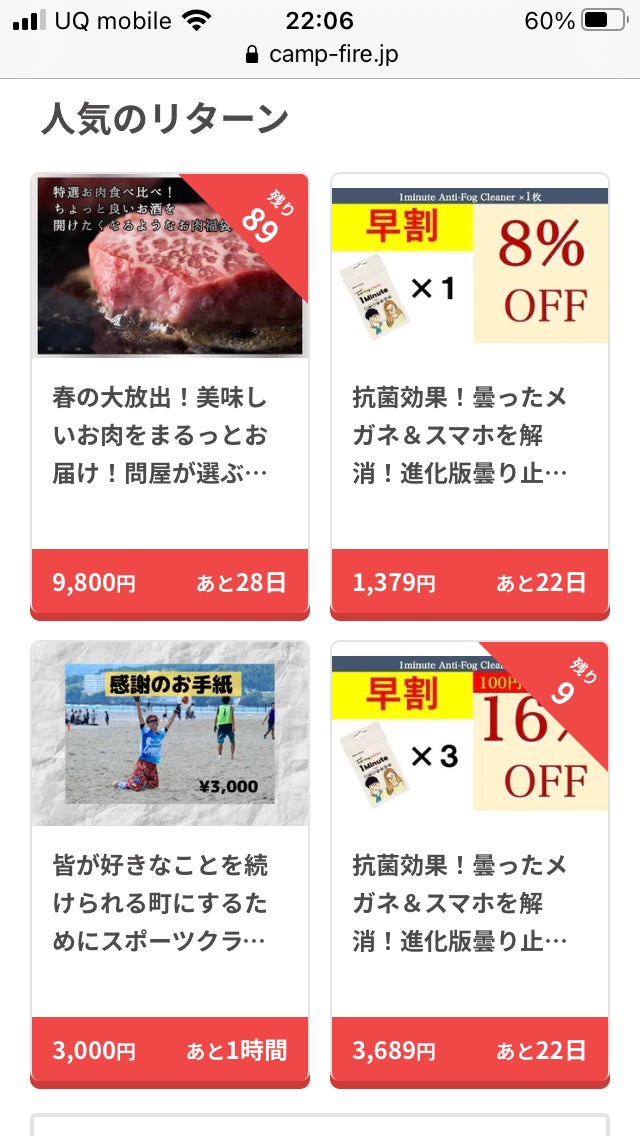640x1136 pixels.
Task: View the 3,689円 anti-fog cleaner ×3 return
Action: [x=470, y=864]
